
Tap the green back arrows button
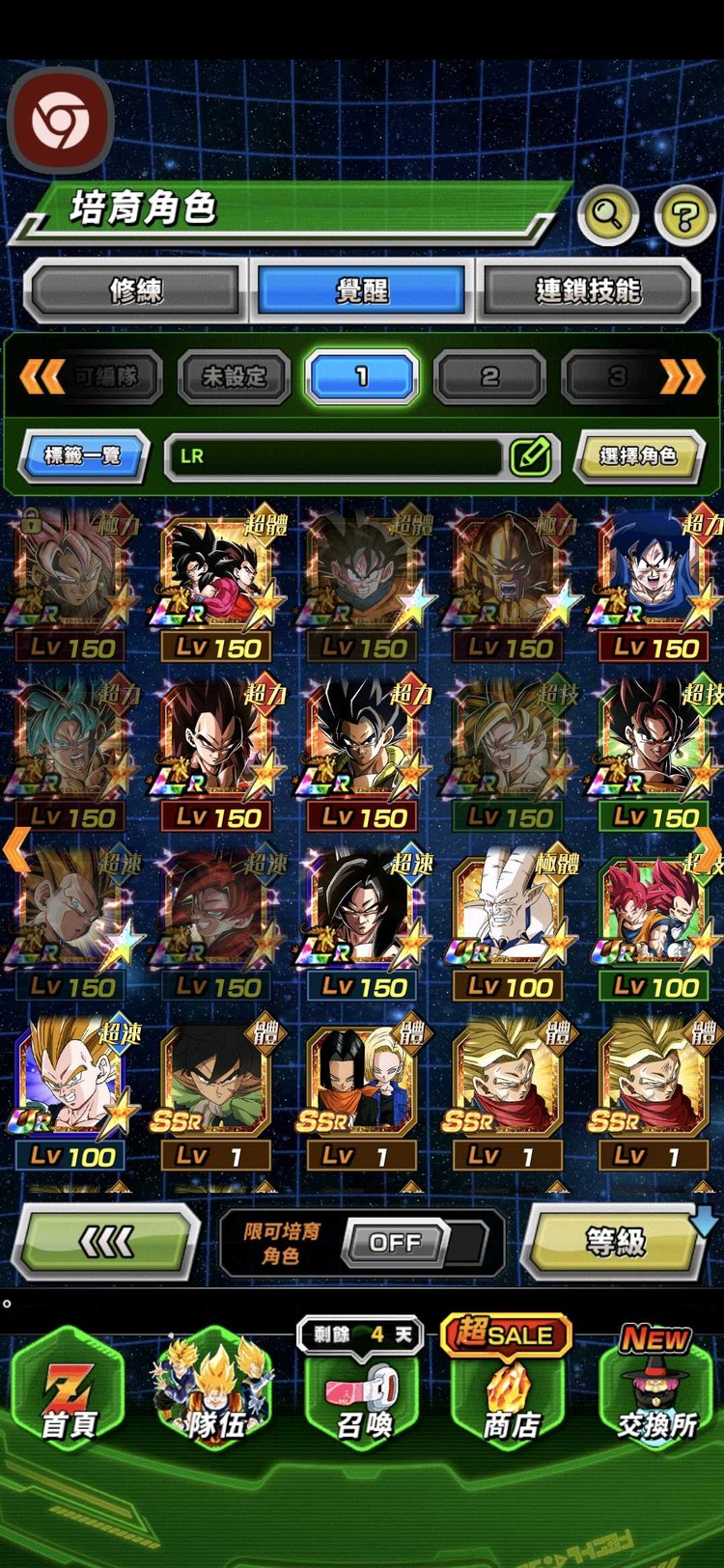pyautogui.click(x=106, y=1242)
